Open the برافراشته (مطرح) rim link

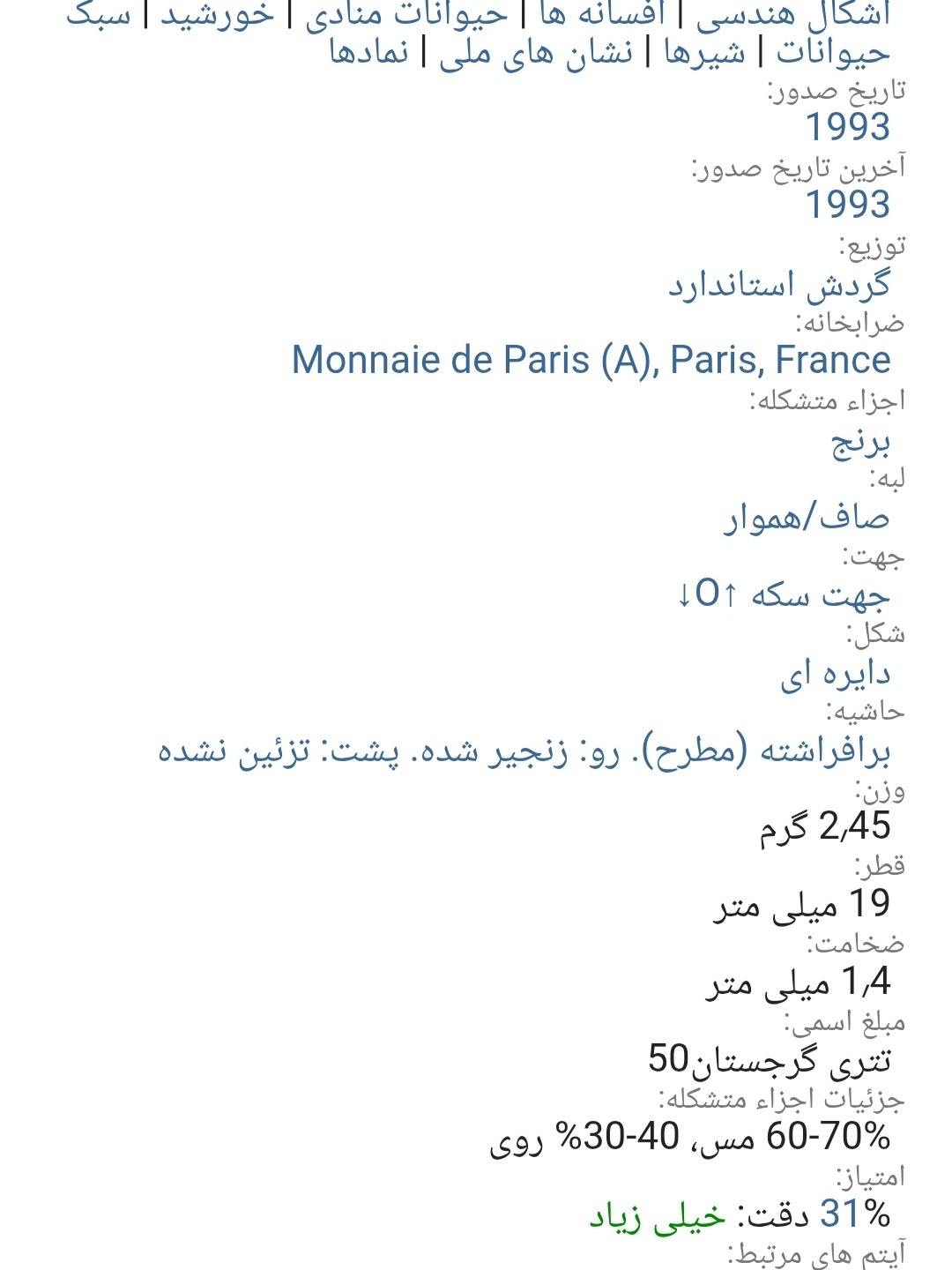point(524,751)
